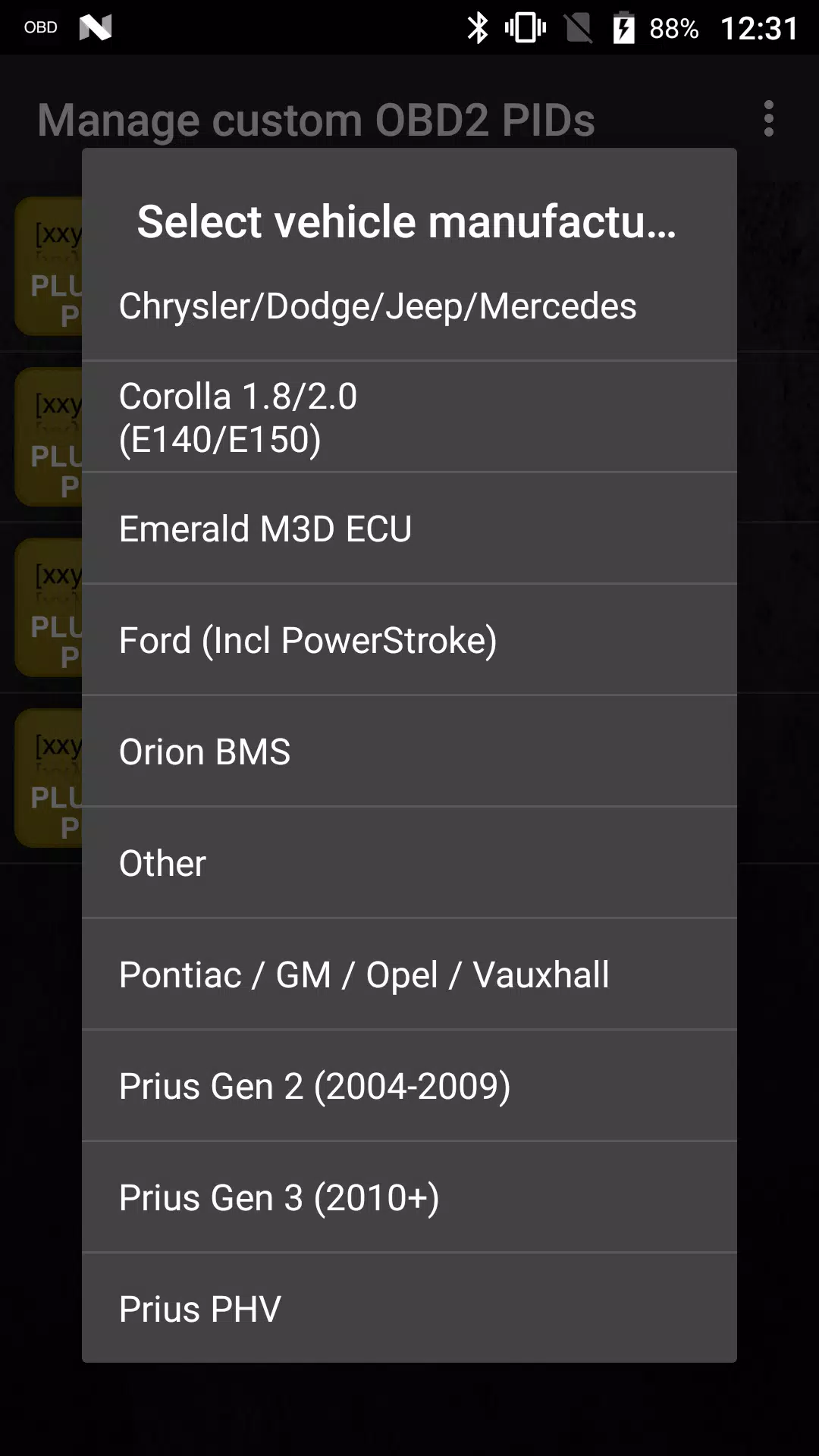Select Chrysler/Dodge/Jeep/Mercedes from the list
This screenshot has width=819, height=1456.
pyautogui.click(x=409, y=305)
